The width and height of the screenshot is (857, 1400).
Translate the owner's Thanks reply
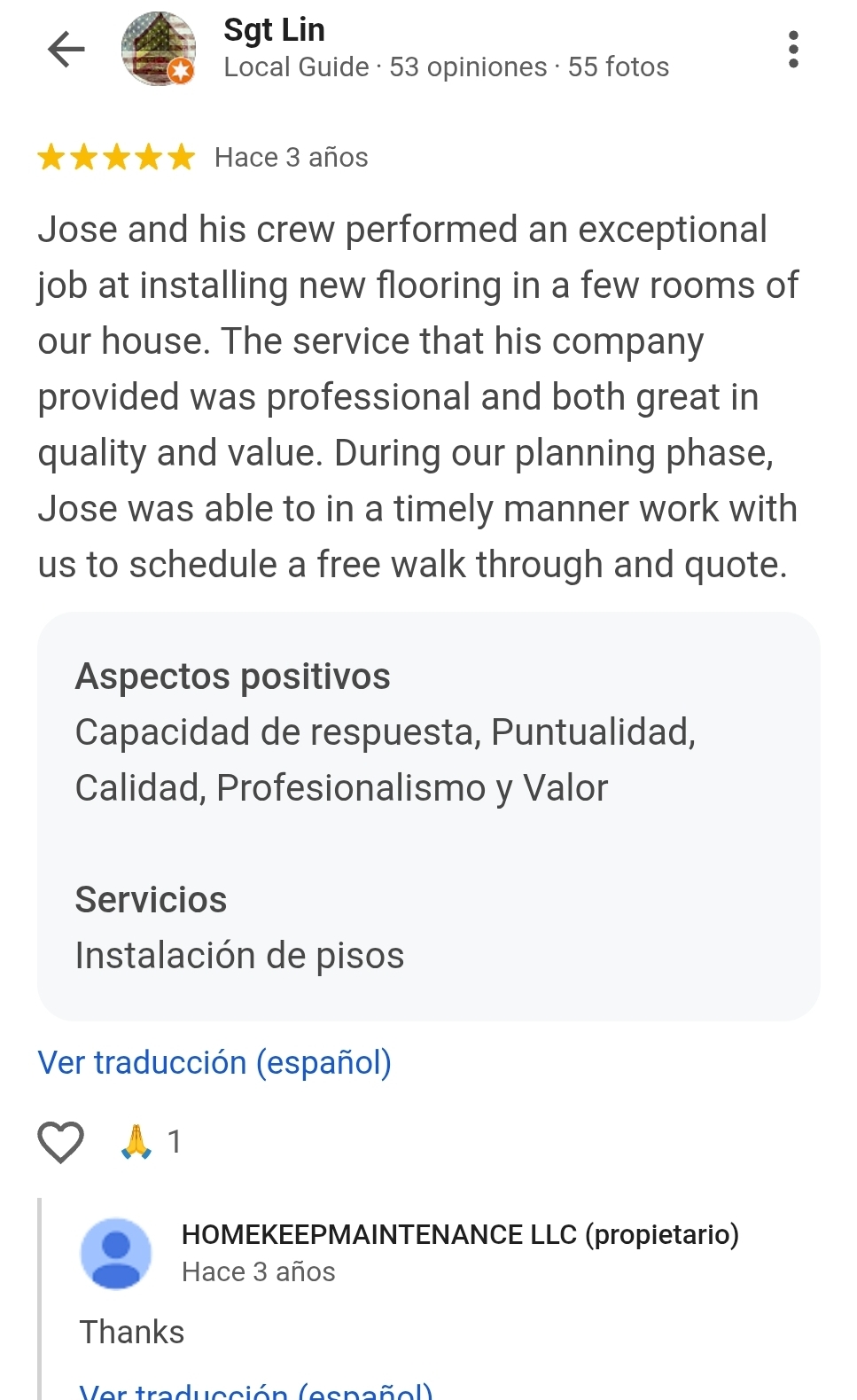255,1390
